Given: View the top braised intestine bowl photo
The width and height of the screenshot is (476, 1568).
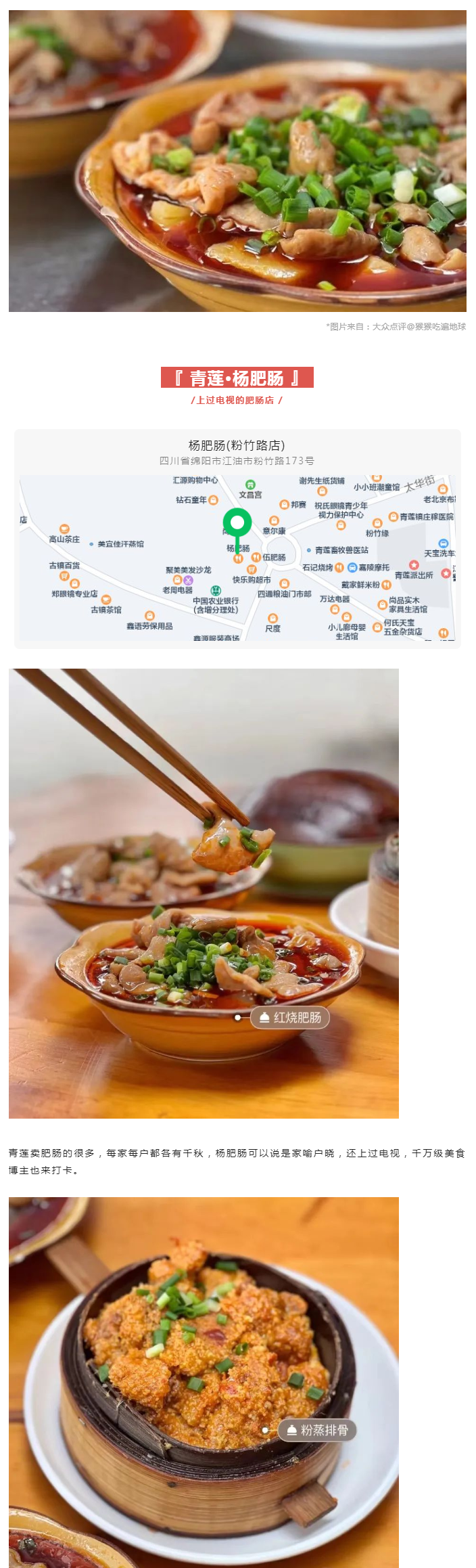Looking at the screenshot, I should (x=237, y=161).
